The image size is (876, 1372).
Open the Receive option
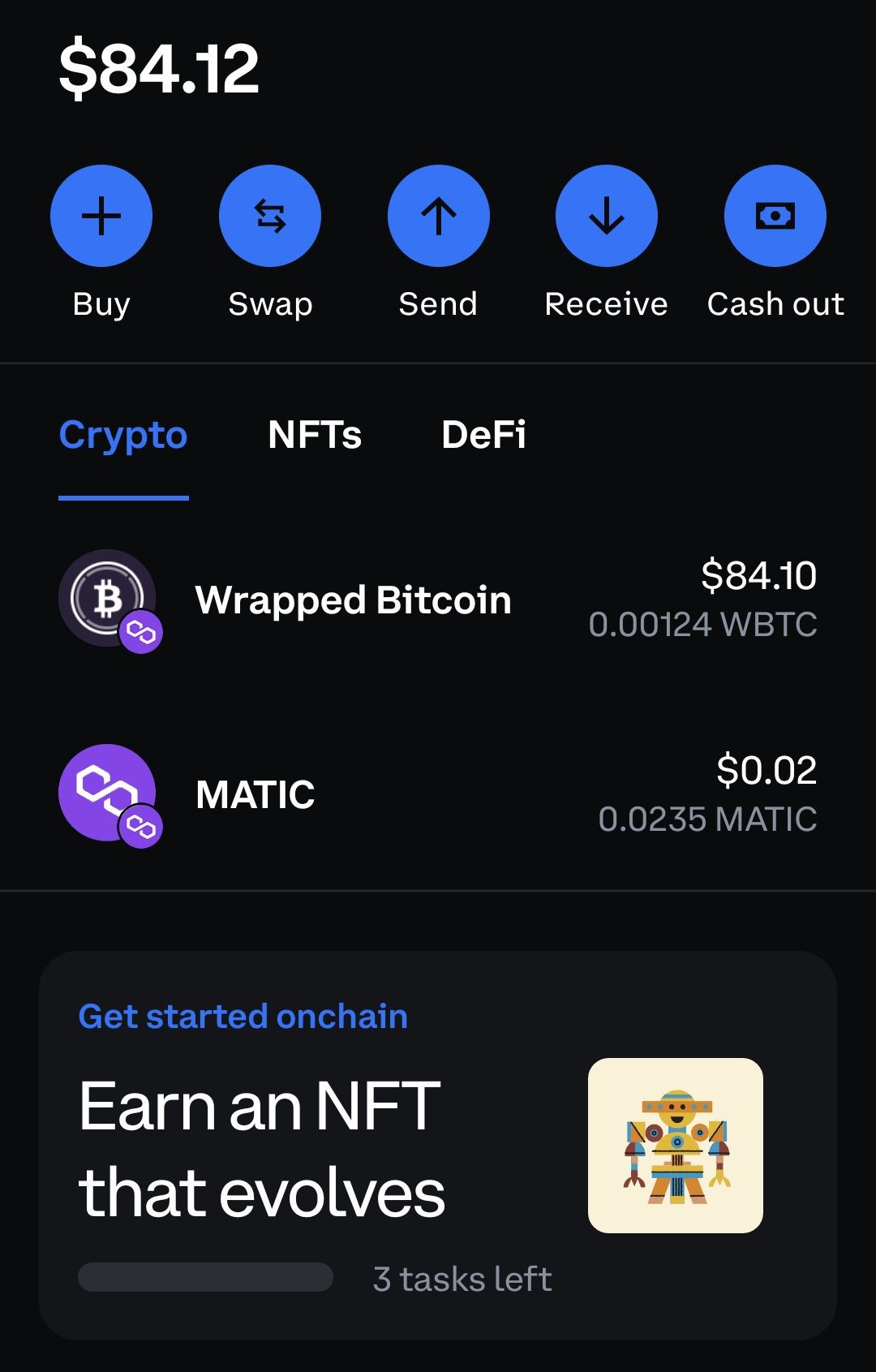click(607, 216)
